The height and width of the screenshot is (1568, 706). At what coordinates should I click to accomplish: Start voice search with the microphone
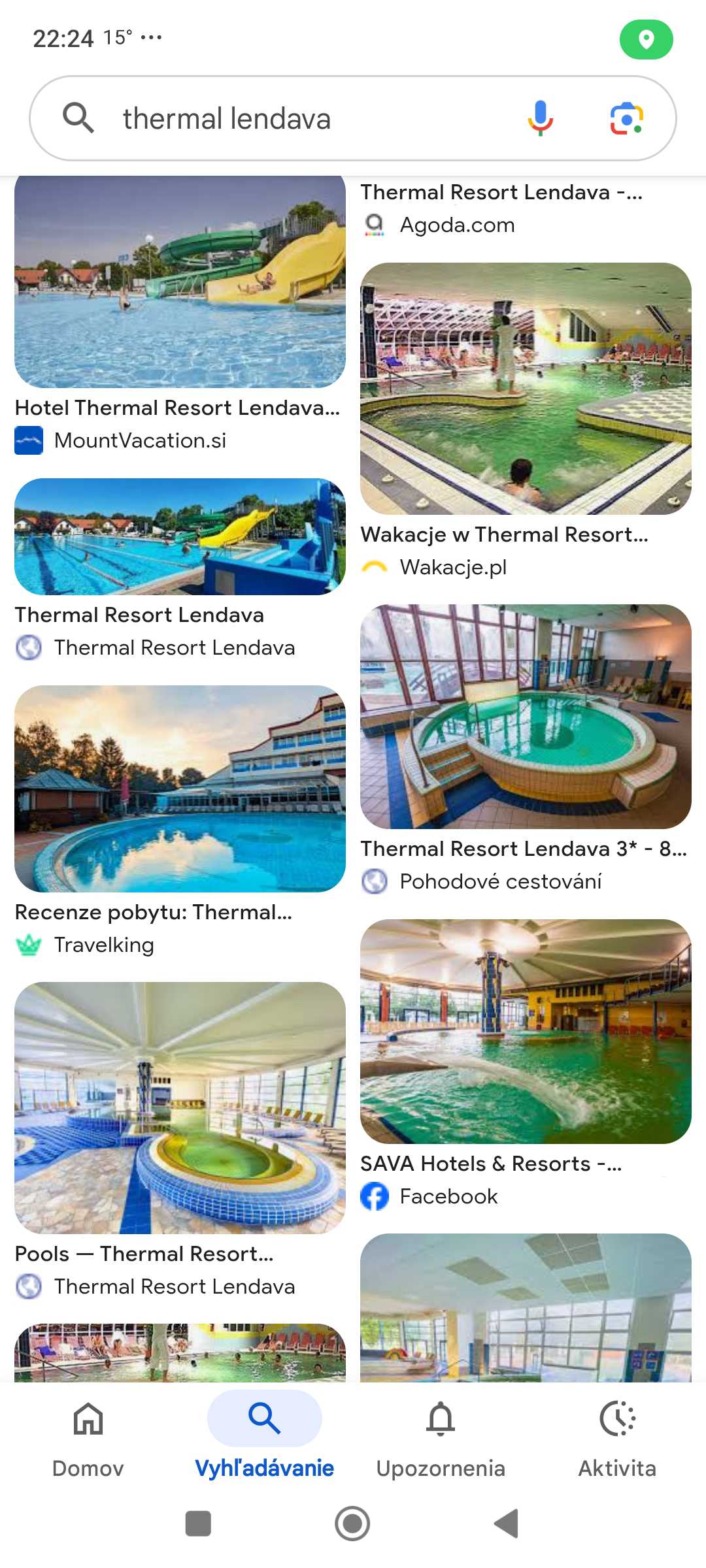tap(540, 118)
